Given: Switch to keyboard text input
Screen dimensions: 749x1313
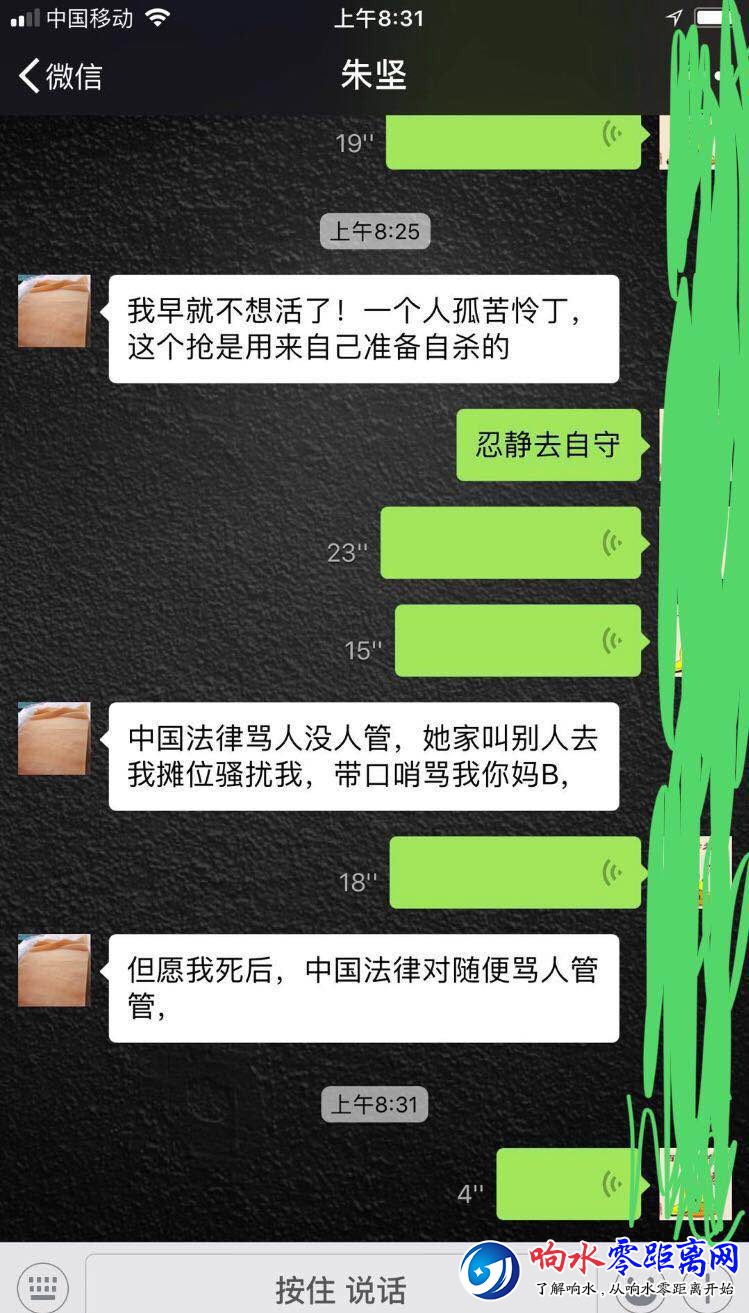Looking at the screenshot, I should (42, 1287).
